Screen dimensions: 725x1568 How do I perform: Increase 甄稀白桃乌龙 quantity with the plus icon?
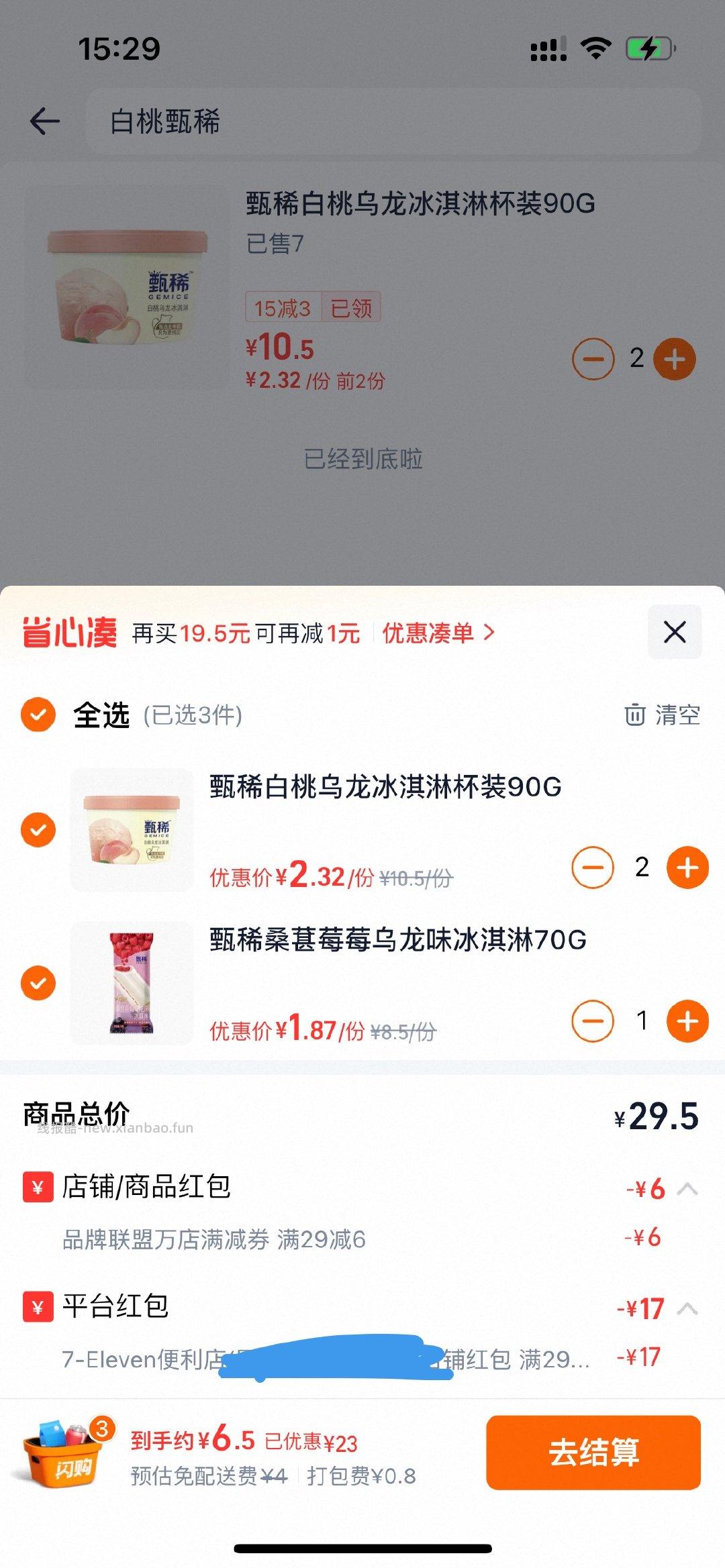pyautogui.click(x=686, y=868)
